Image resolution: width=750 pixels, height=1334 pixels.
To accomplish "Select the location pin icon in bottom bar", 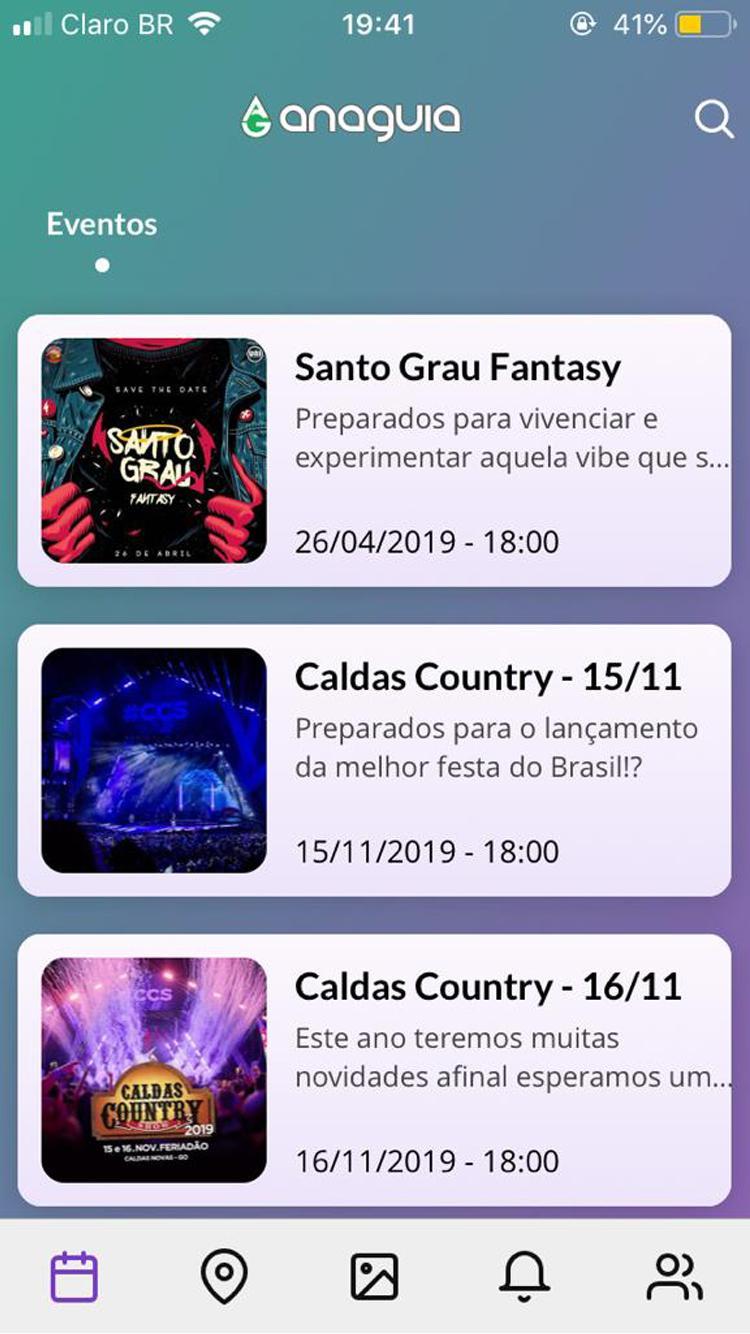I will tap(224, 1275).
